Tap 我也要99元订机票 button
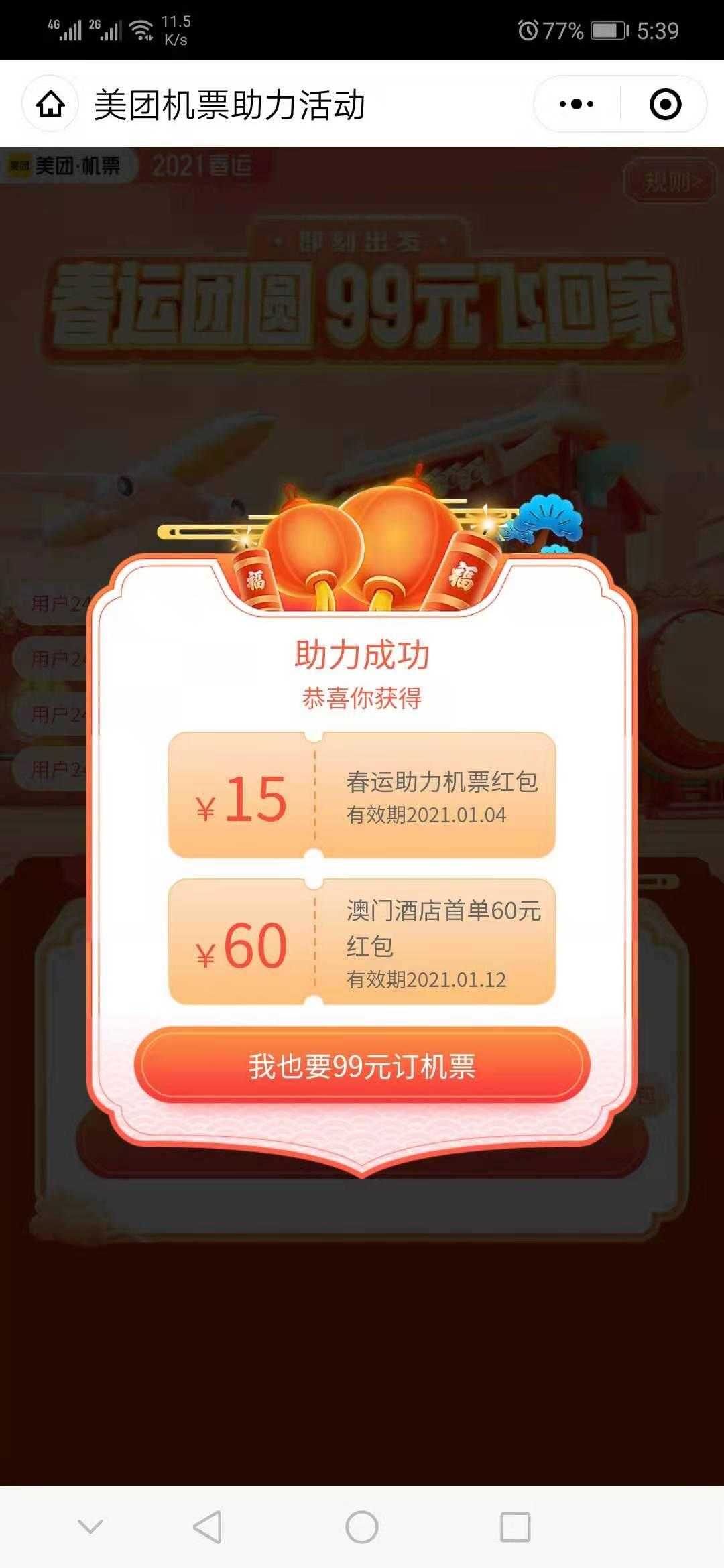Screen dimensions: 724x1568 [x=362, y=1066]
